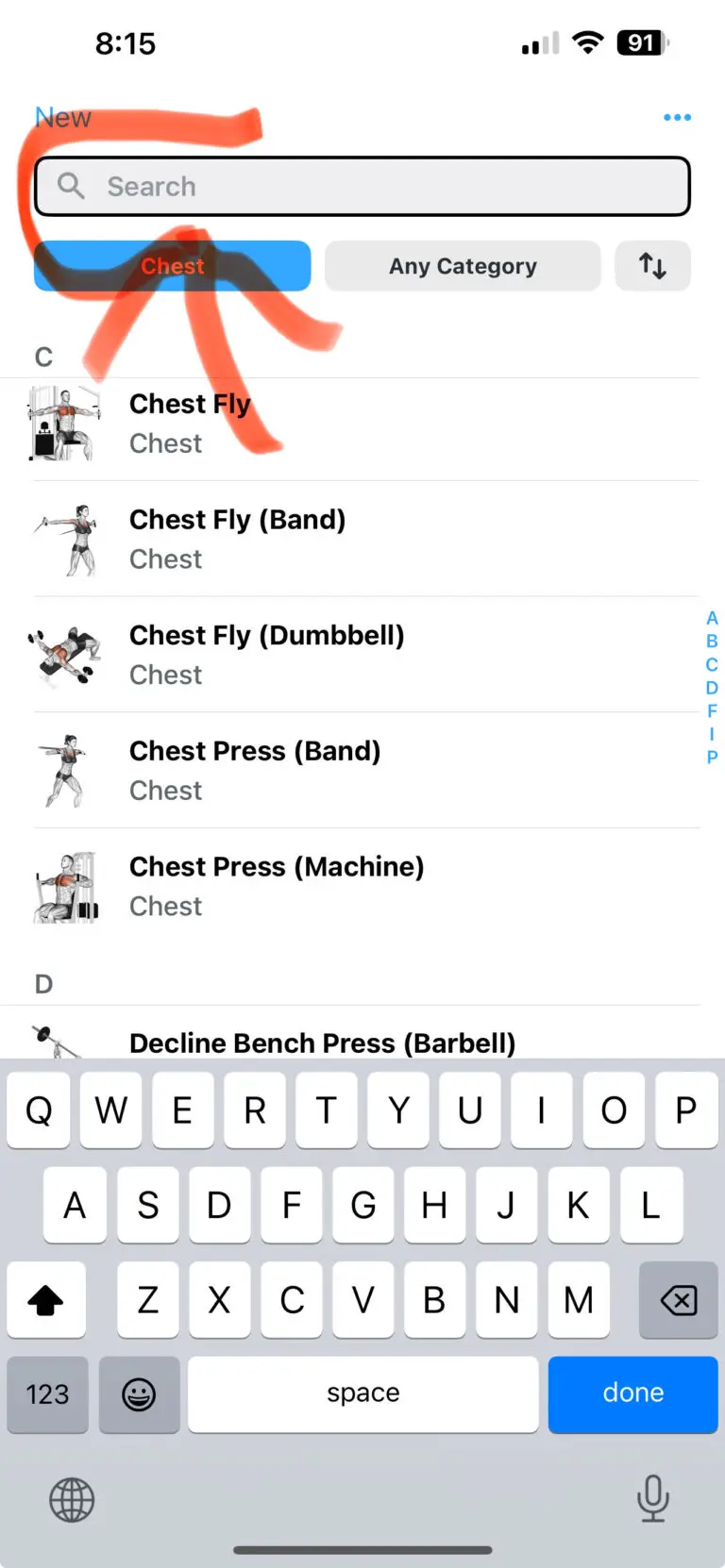The width and height of the screenshot is (725, 1568).
Task: Focus the exercise Search field
Action: pos(362,187)
